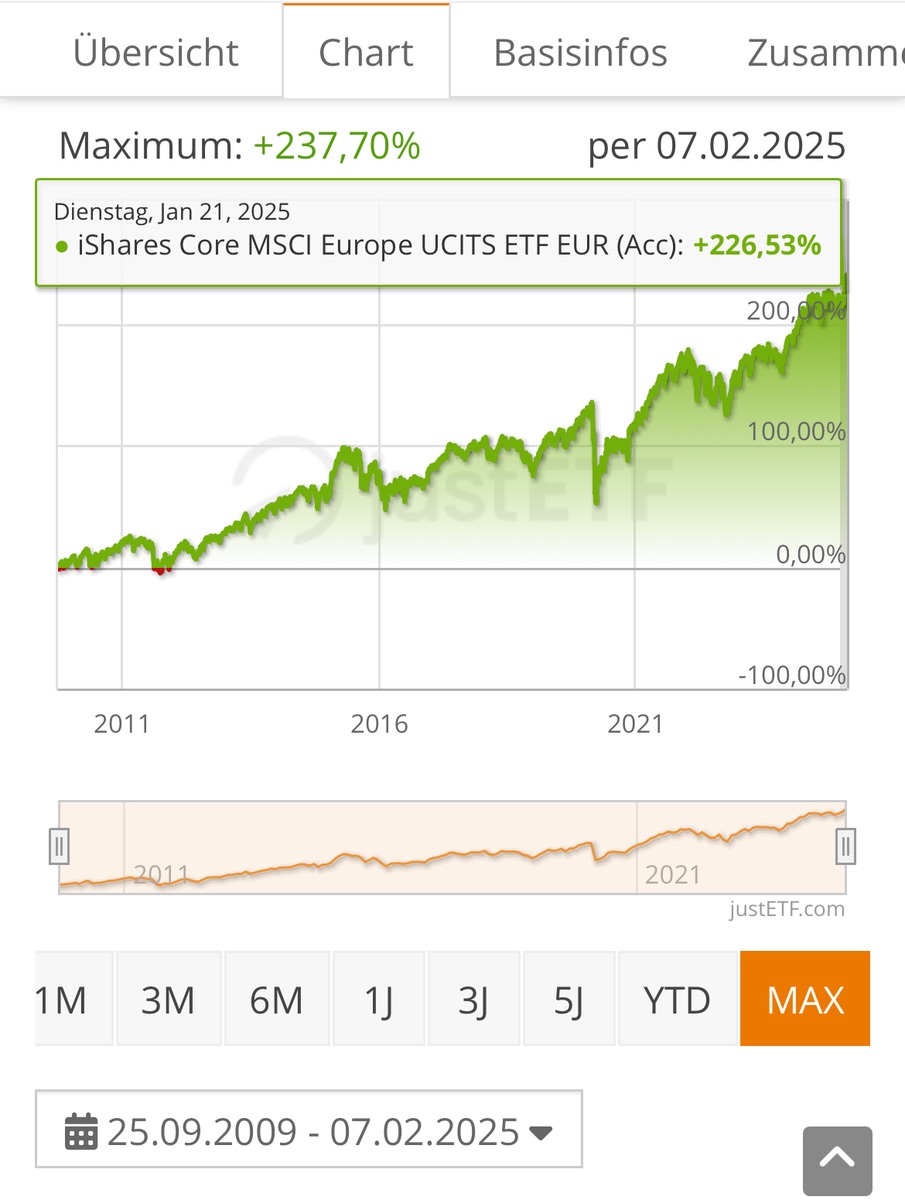
Task: Switch to the Übersicht tab
Action: click(156, 52)
